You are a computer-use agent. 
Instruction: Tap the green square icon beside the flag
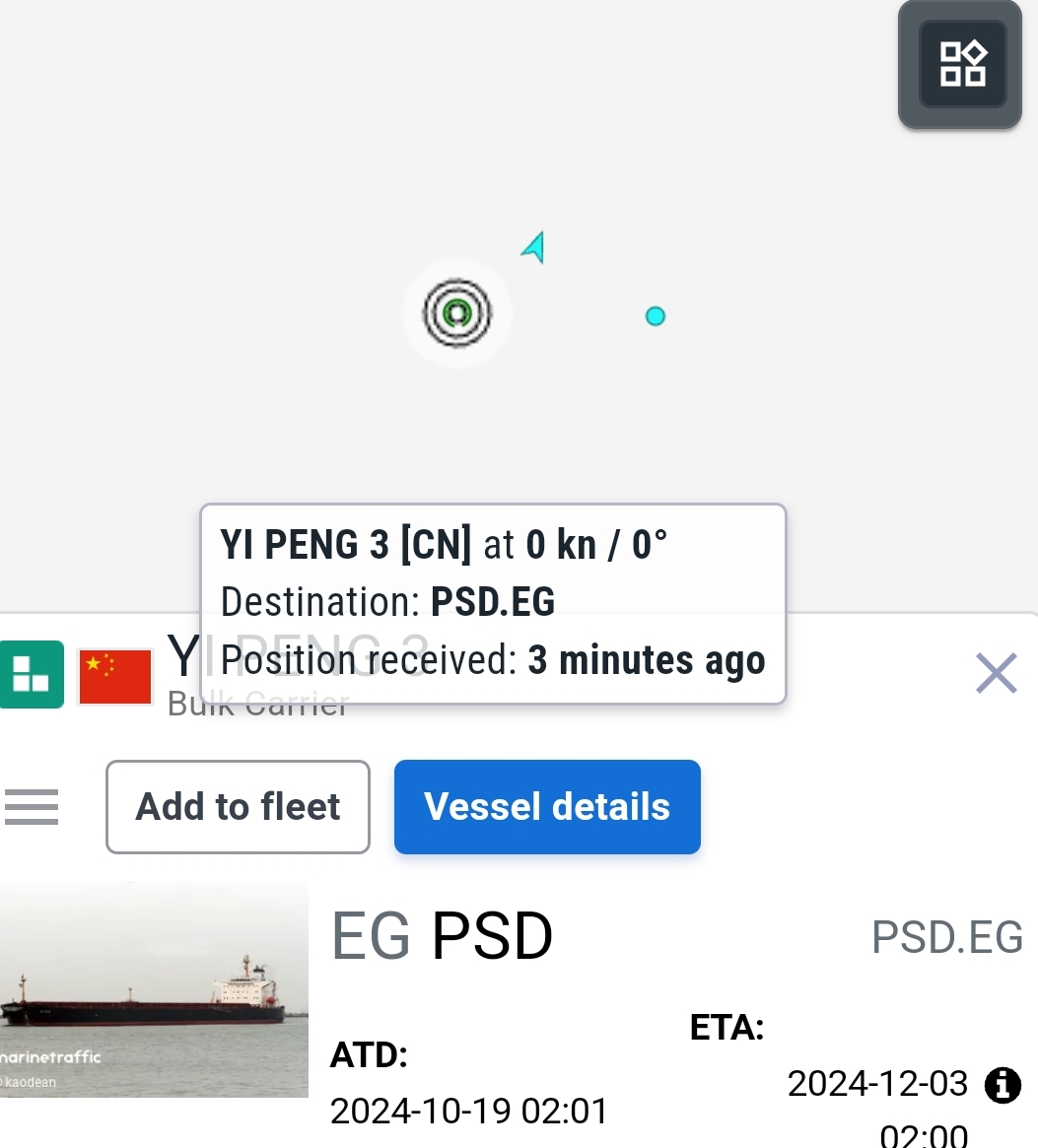(x=30, y=675)
